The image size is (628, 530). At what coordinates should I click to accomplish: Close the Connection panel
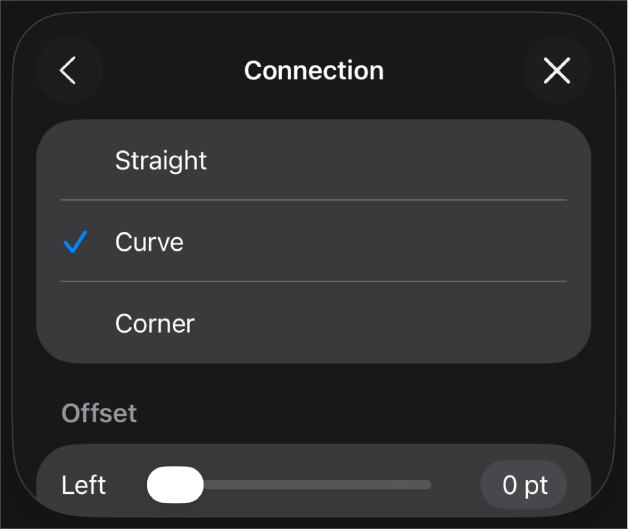556,71
